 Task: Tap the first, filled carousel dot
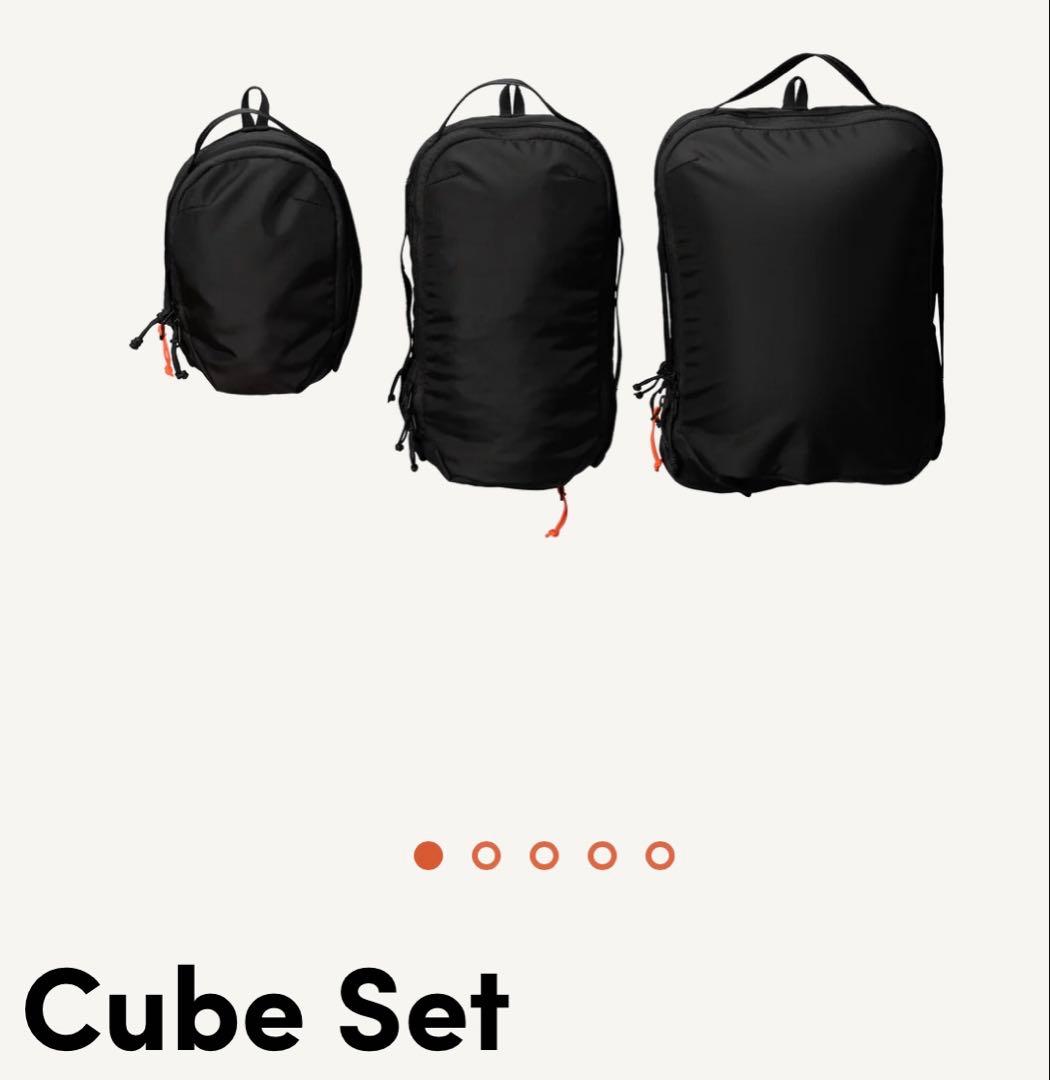coord(428,856)
